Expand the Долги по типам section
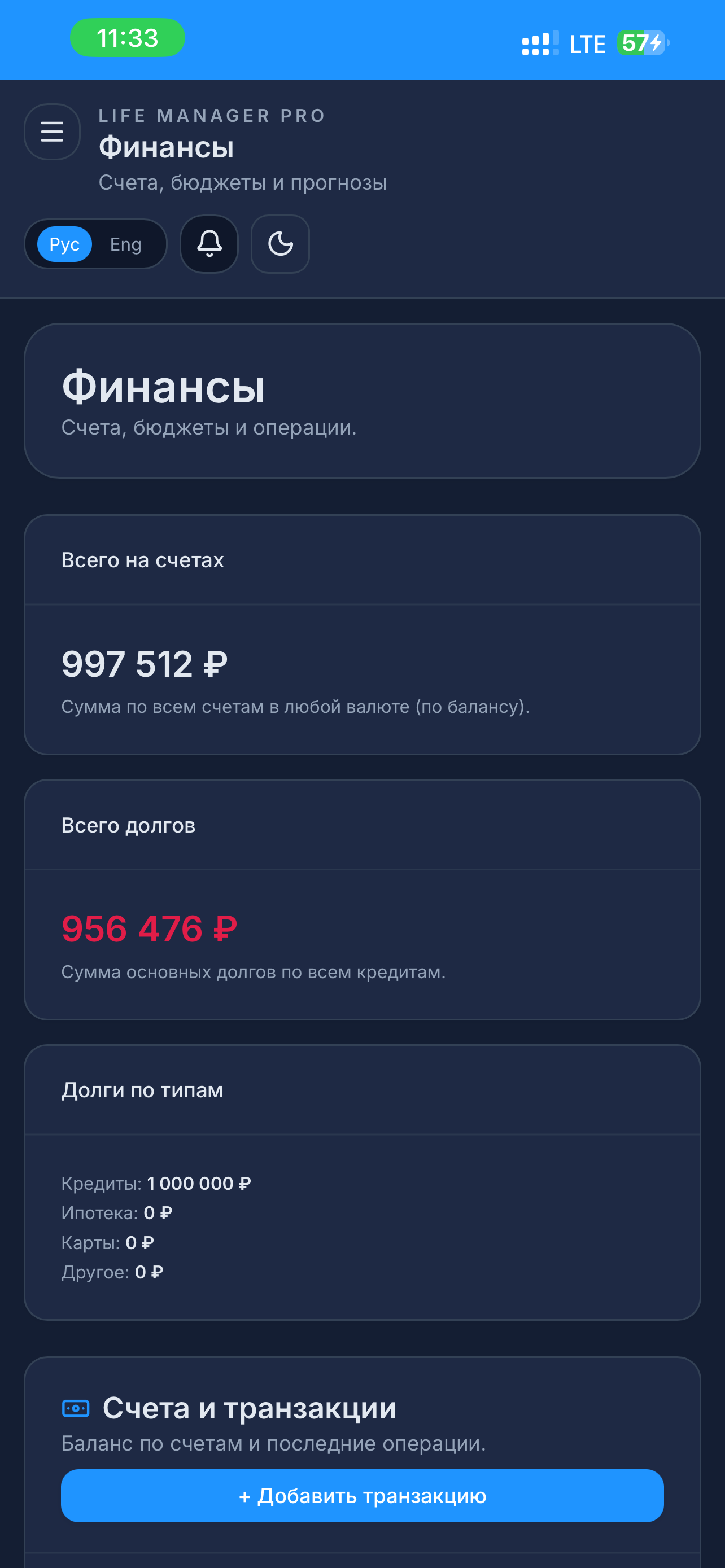Screen dimensions: 725x1568 point(142,1089)
